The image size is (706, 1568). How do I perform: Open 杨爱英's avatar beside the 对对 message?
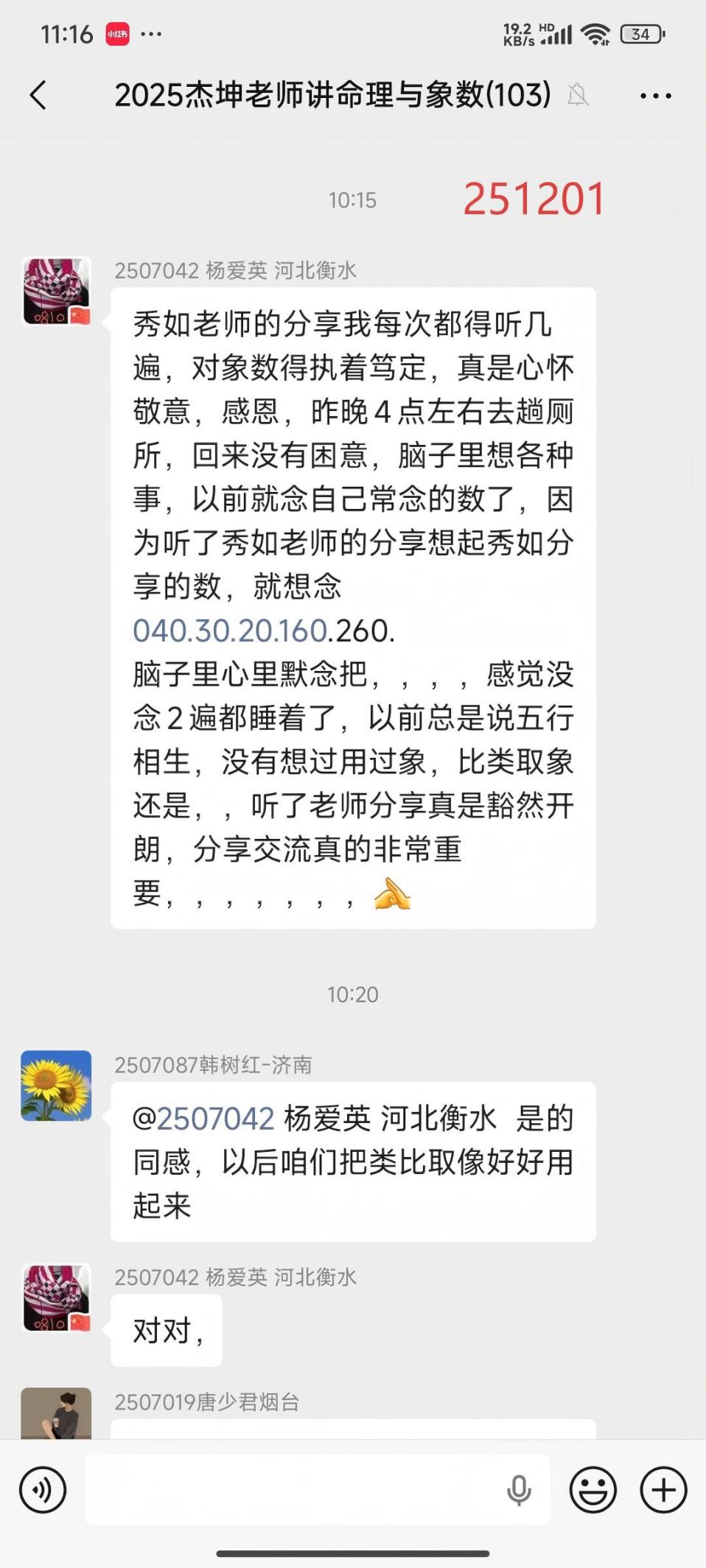tap(56, 1298)
